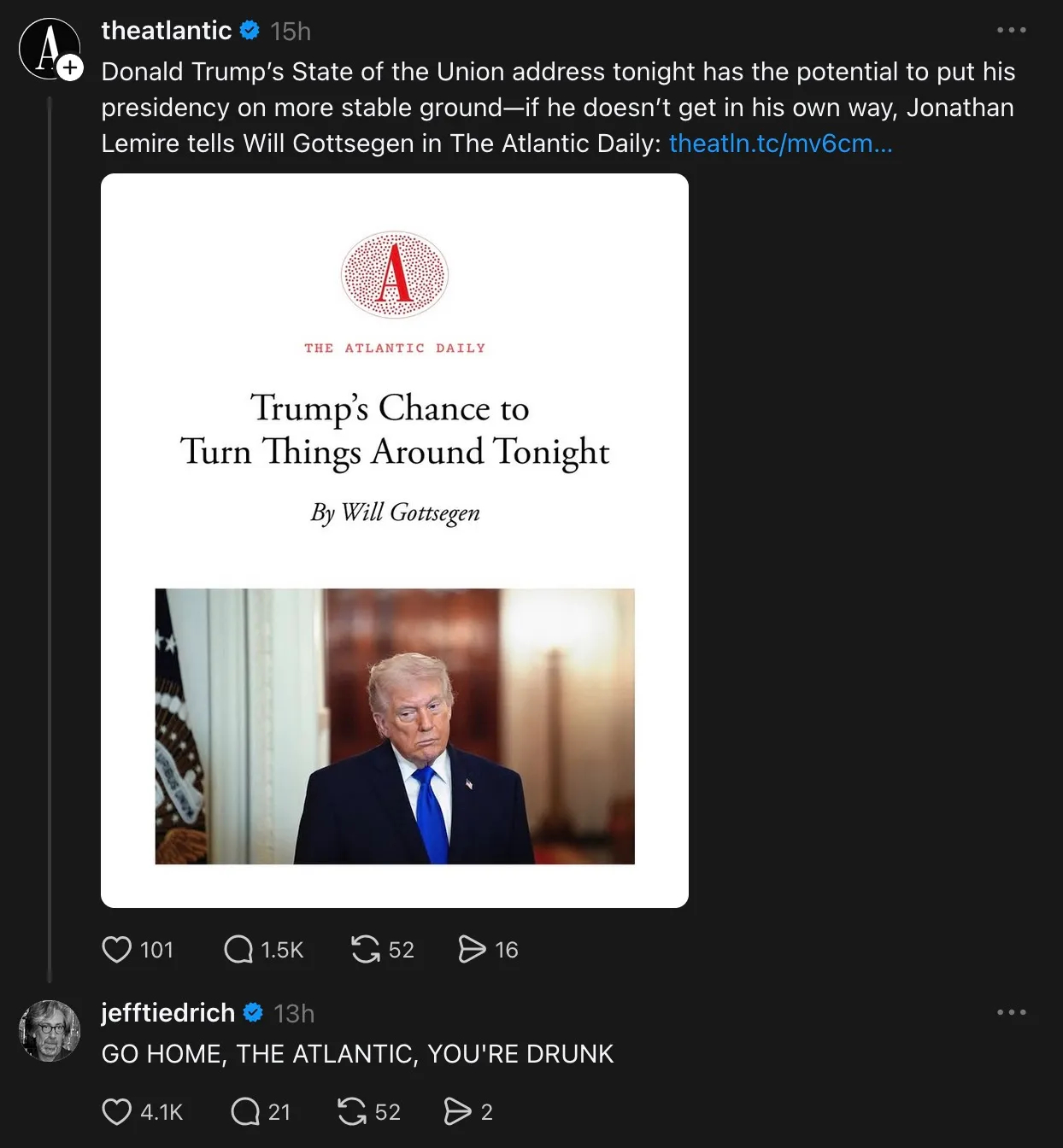The height and width of the screenshot is (1148, 1063).
Task: Repost theatlantic's post
Action: (x=366, y=949)
